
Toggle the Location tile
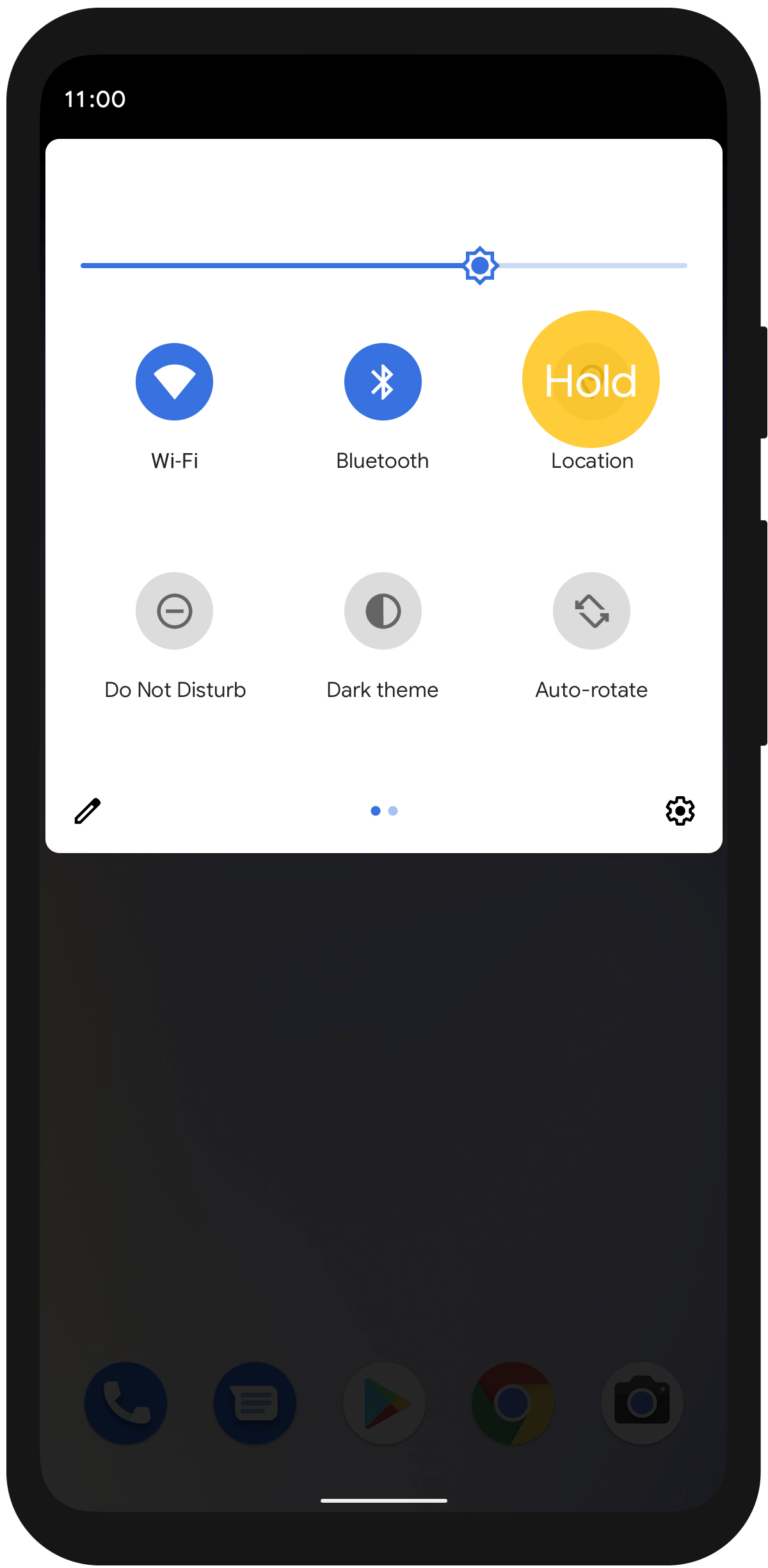pyautogui.click(x=591, y=382)
